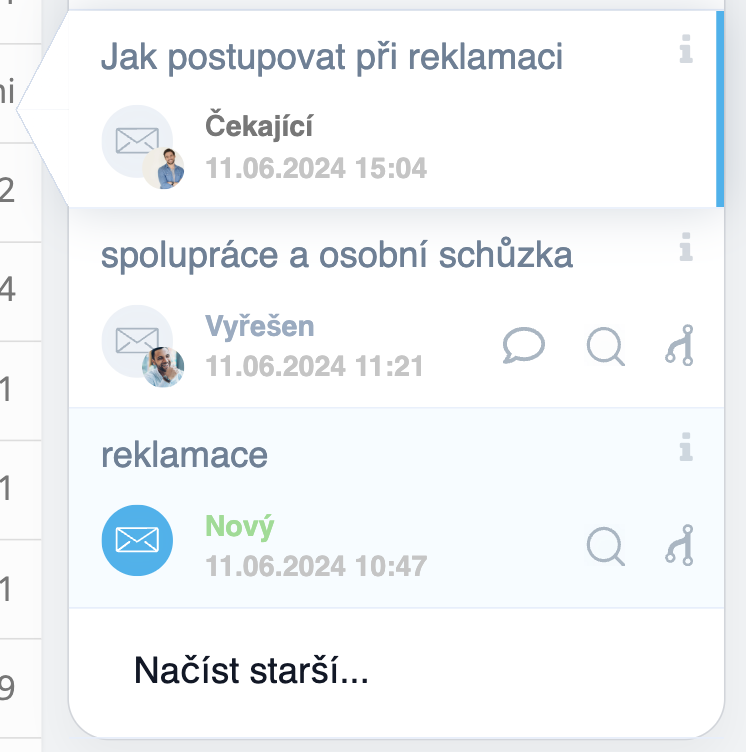Open comments on 'spolupráce a osobní schůzka'
Screen dimensions: 746x752
point(524,347)
